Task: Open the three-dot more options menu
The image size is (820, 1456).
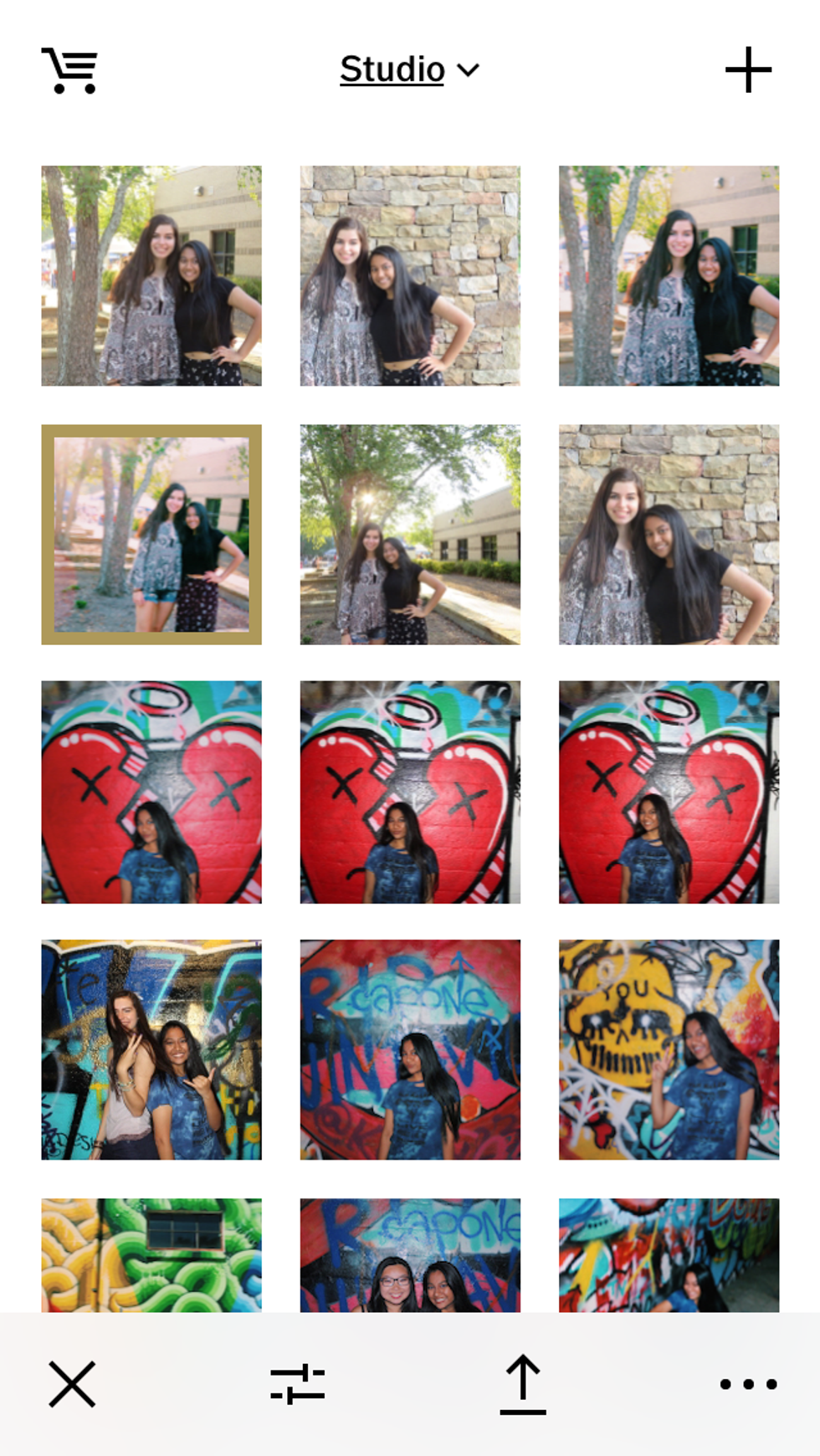Action: pos(748,1384)
